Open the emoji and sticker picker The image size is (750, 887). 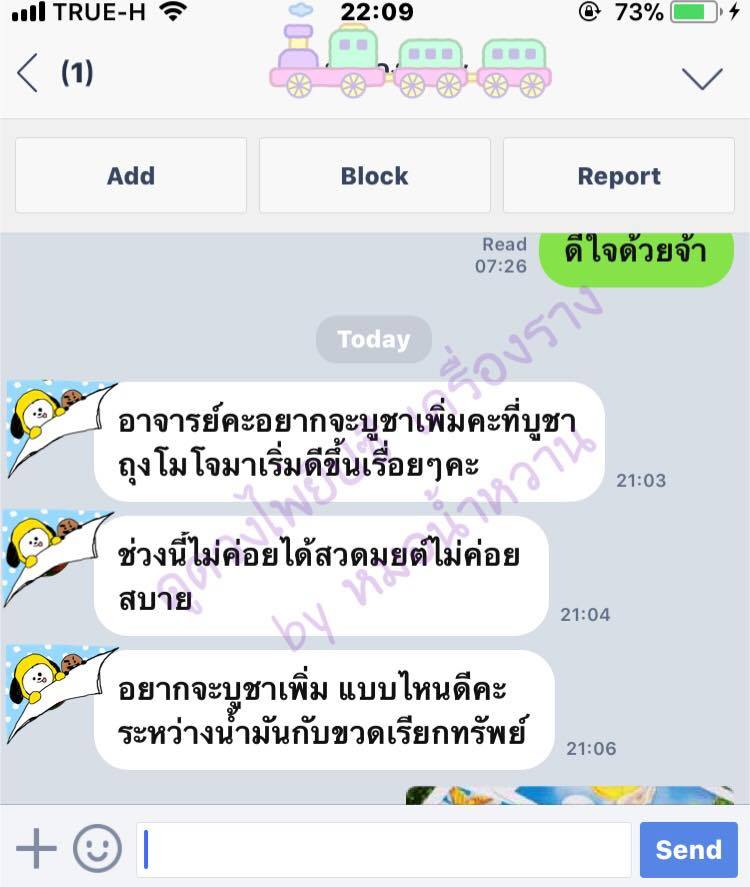tap(97, 849)
